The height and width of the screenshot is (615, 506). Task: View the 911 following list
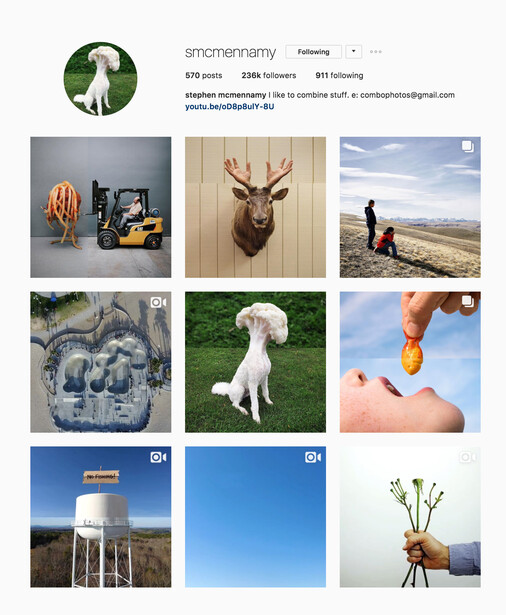(x=339, y=75)
